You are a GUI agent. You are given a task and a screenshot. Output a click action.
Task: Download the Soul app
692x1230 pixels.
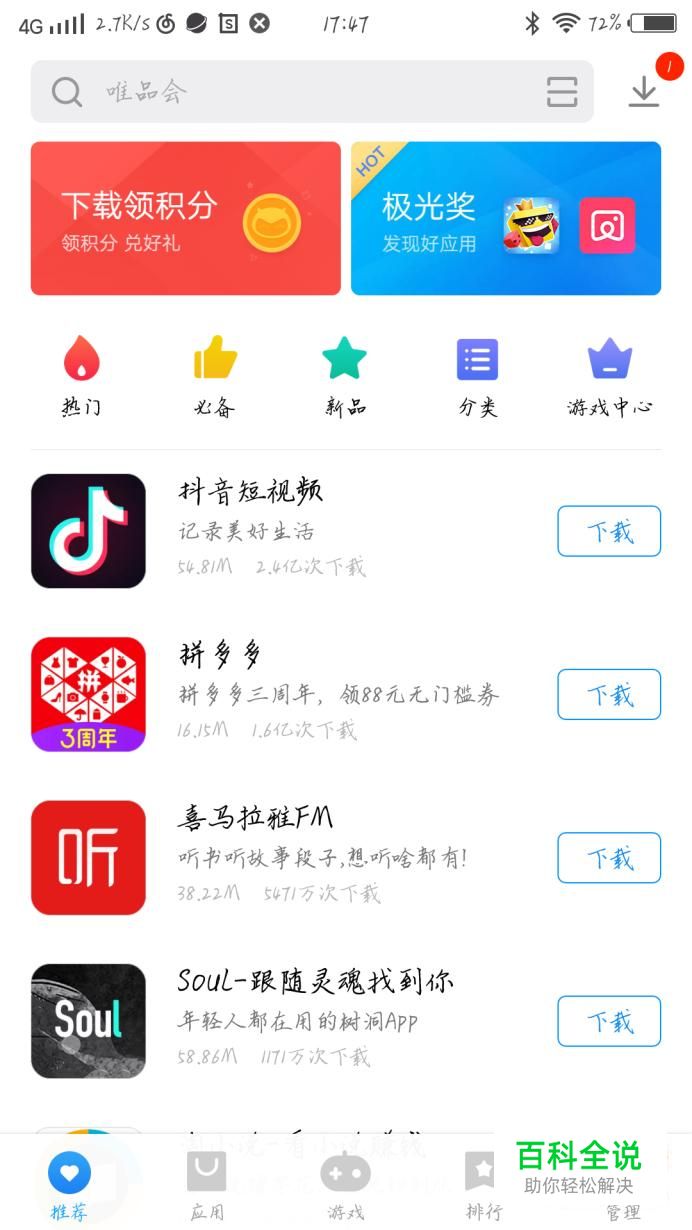(x=609, y=1021)
